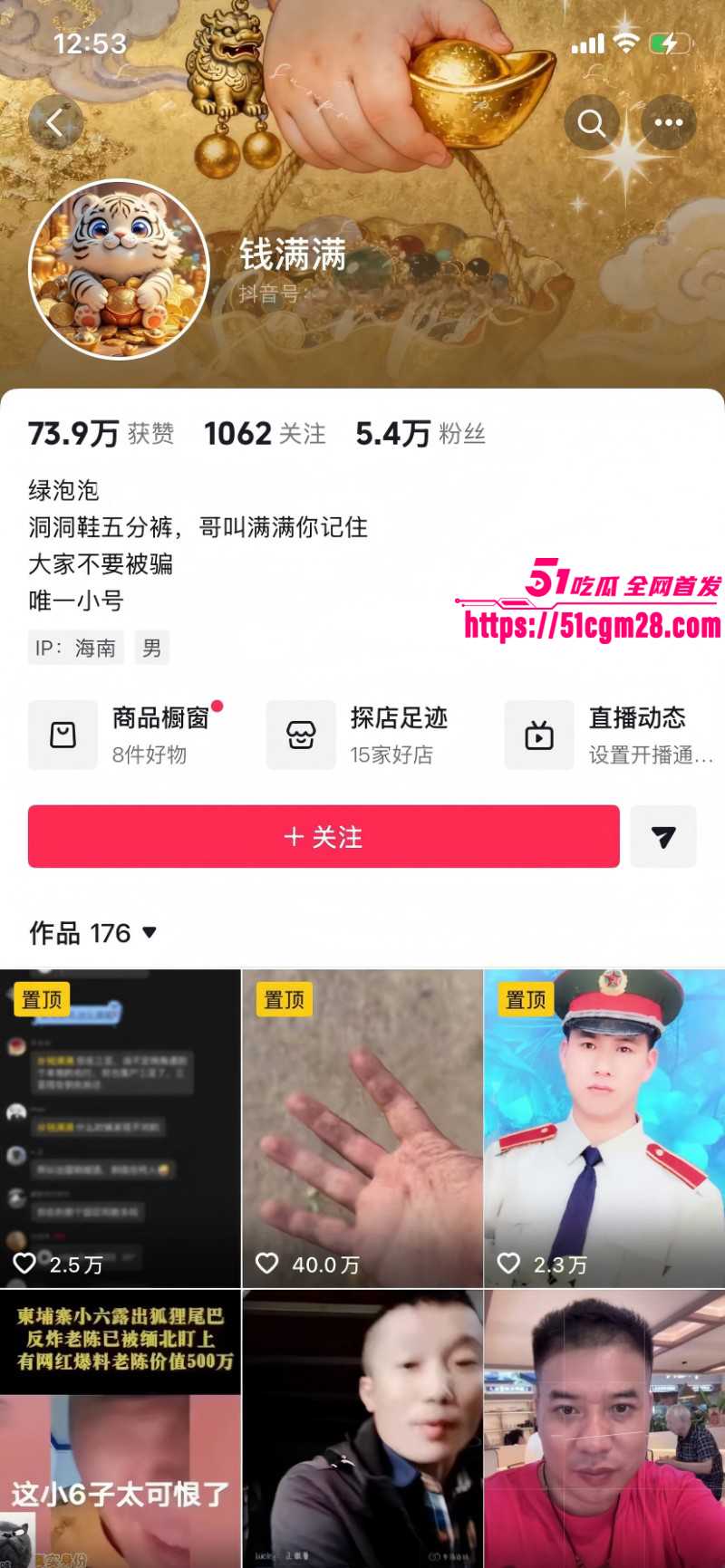Screen dimensions: 725x1568
Task: Open the video of the man in a red shirt
Action: pyautogui.click(x=604, y=1429)
